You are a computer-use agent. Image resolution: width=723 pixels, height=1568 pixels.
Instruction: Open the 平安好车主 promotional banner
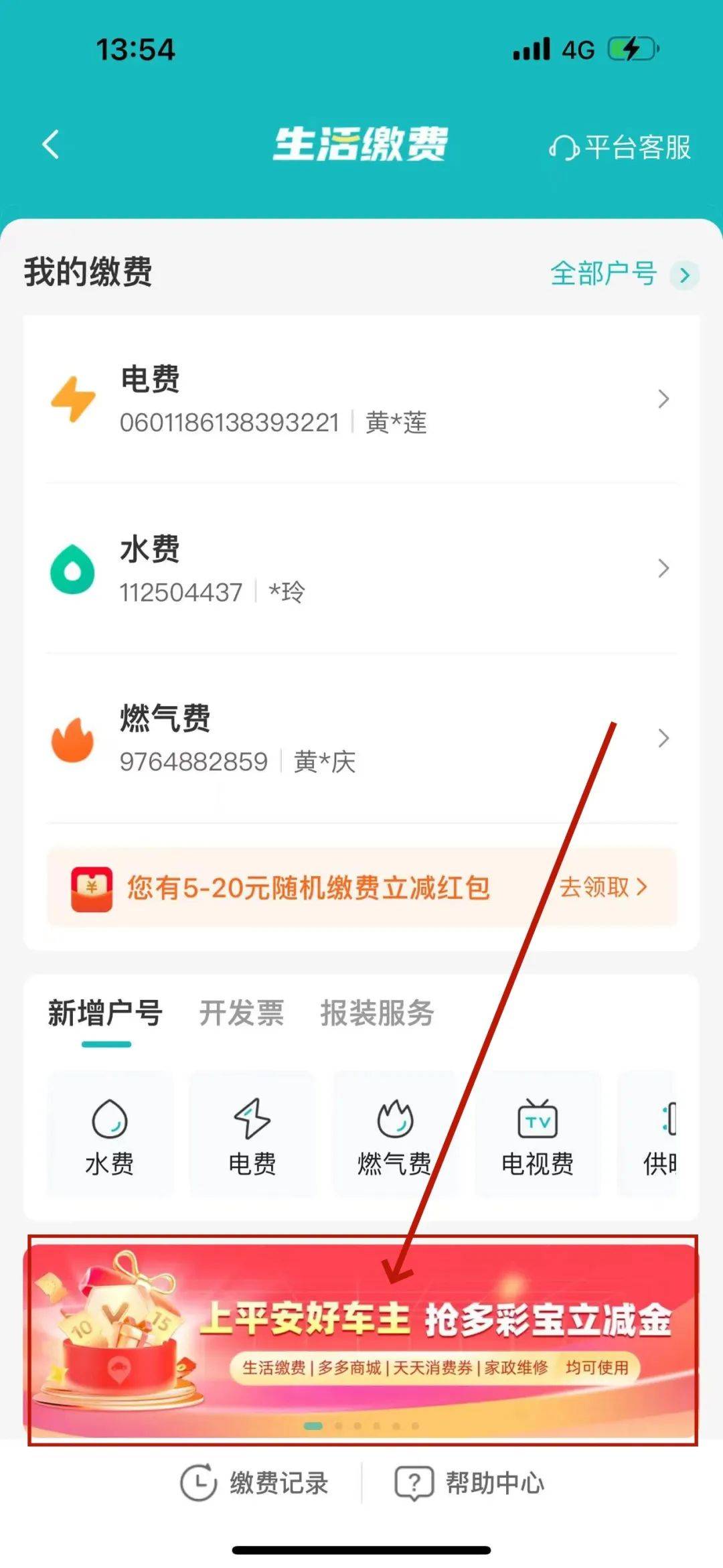coord(361,1340)
